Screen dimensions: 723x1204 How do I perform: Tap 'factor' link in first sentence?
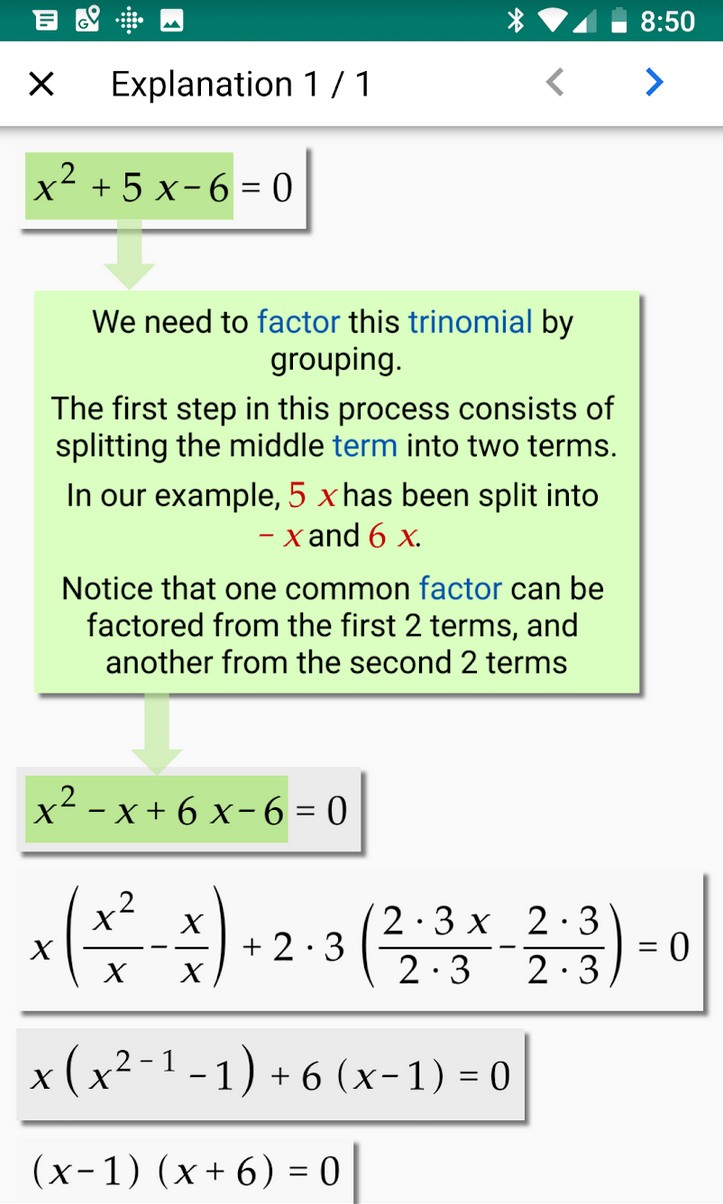(x=299, y=322)
